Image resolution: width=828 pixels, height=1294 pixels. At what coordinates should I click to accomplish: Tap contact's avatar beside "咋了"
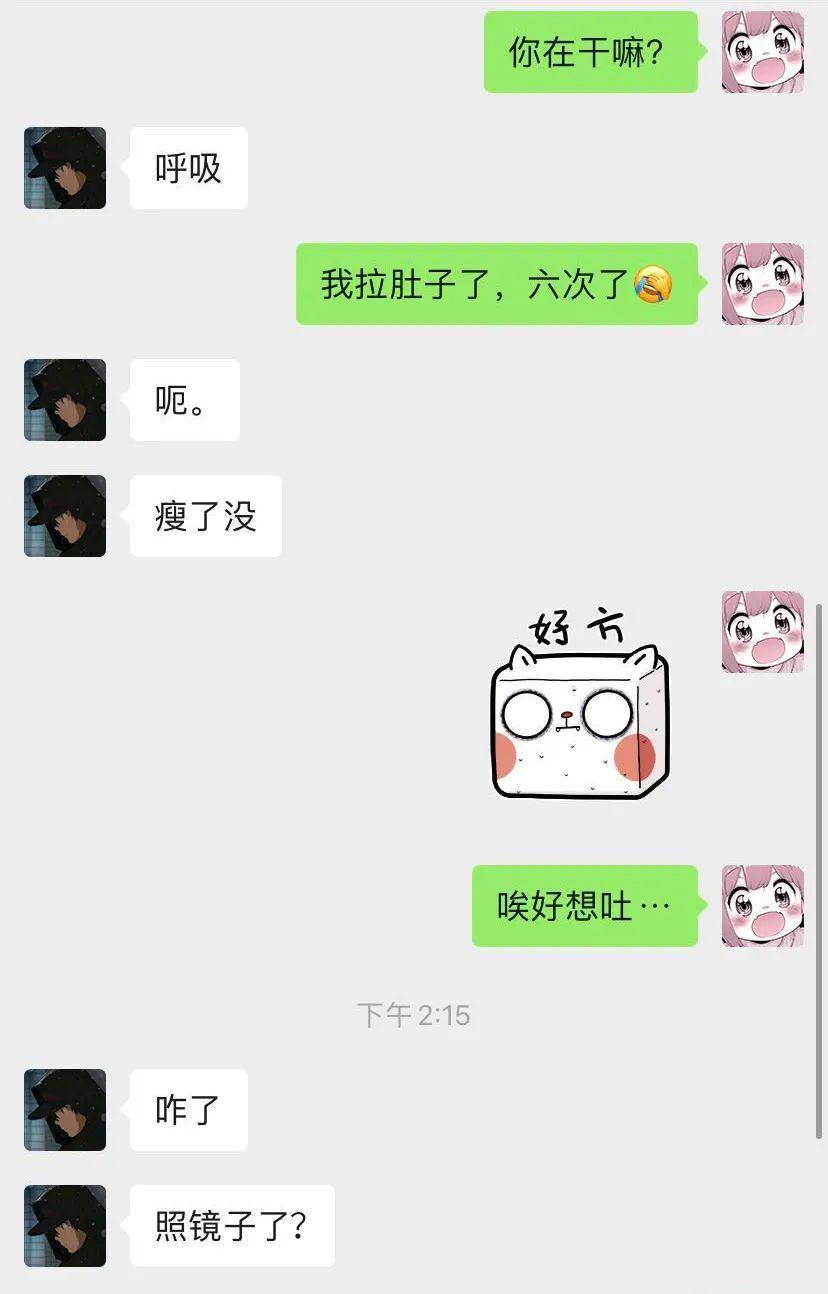click(65, 1110)
